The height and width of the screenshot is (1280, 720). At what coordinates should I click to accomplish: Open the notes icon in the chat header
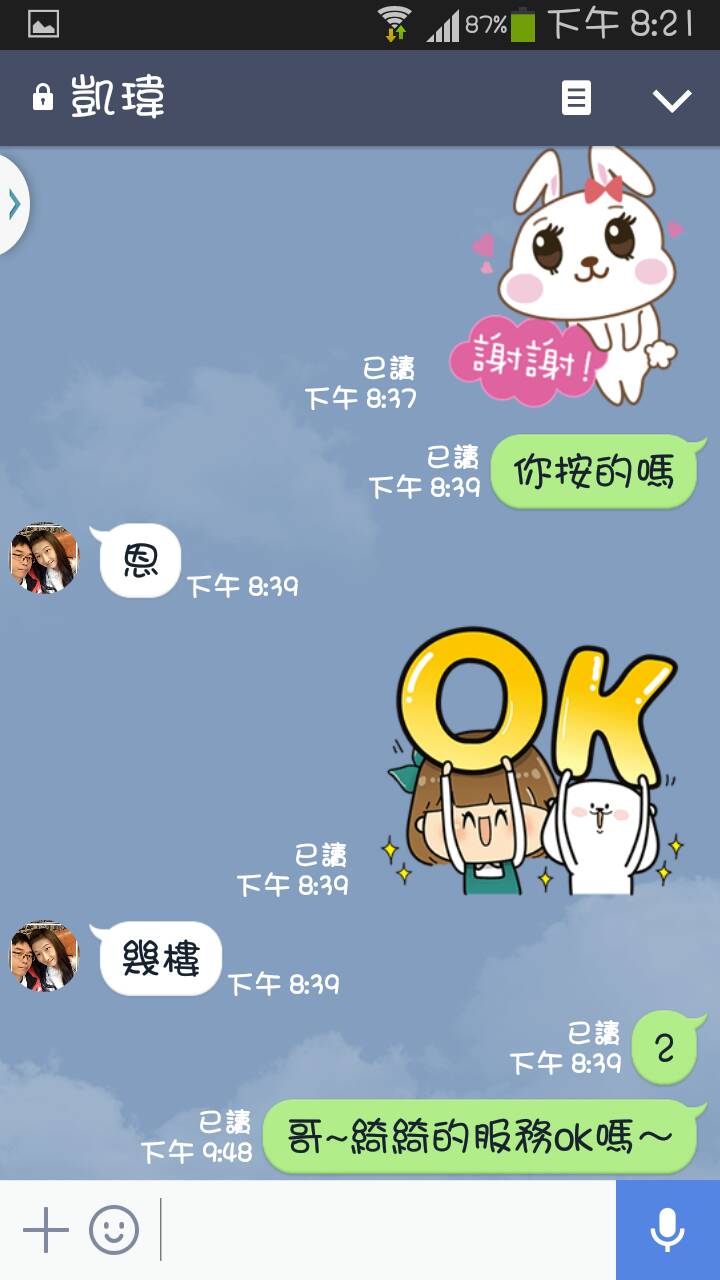point(576,99)
